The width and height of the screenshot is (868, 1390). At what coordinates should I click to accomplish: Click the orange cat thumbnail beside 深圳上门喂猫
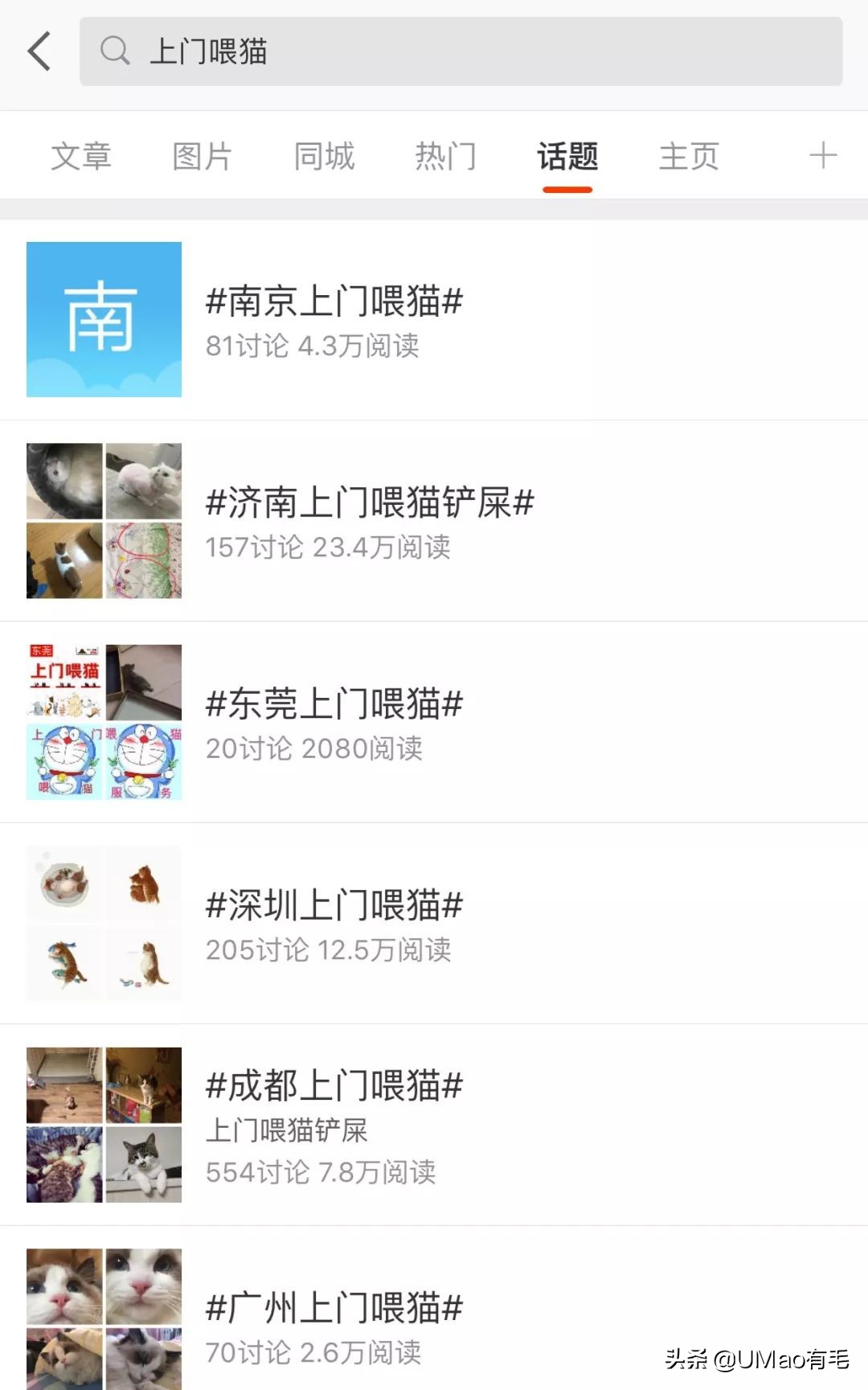(x=143, y=884)
